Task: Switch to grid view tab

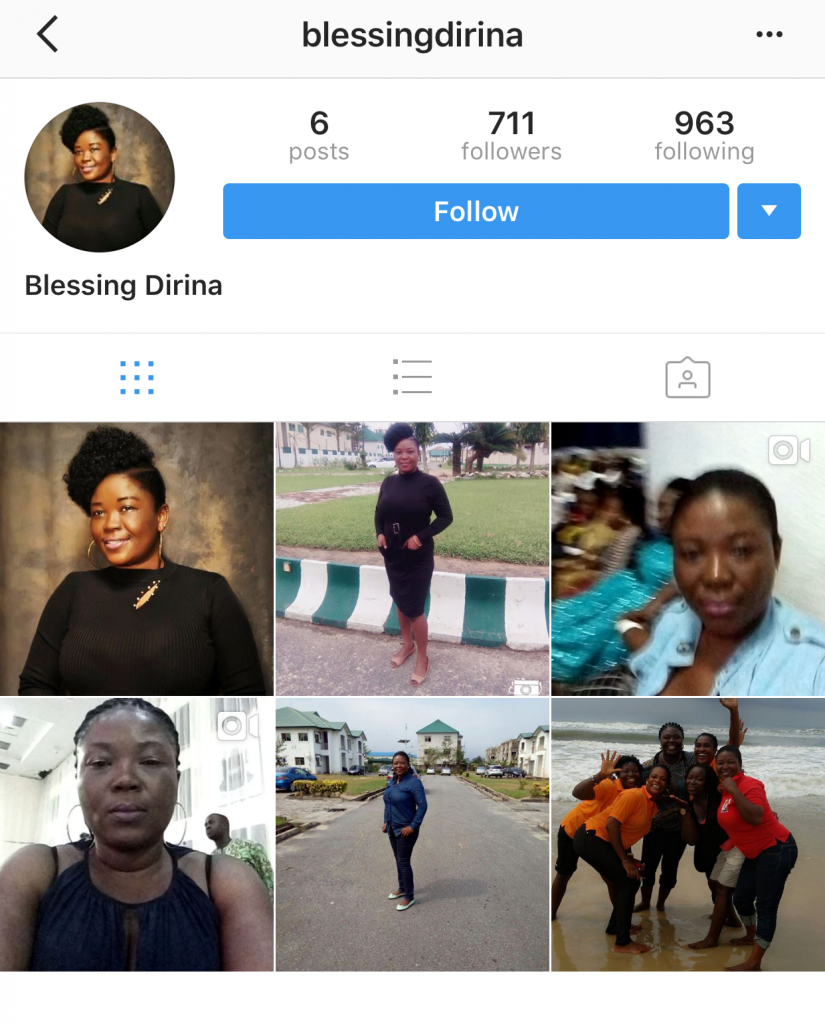Action: [x=137, y=378]
